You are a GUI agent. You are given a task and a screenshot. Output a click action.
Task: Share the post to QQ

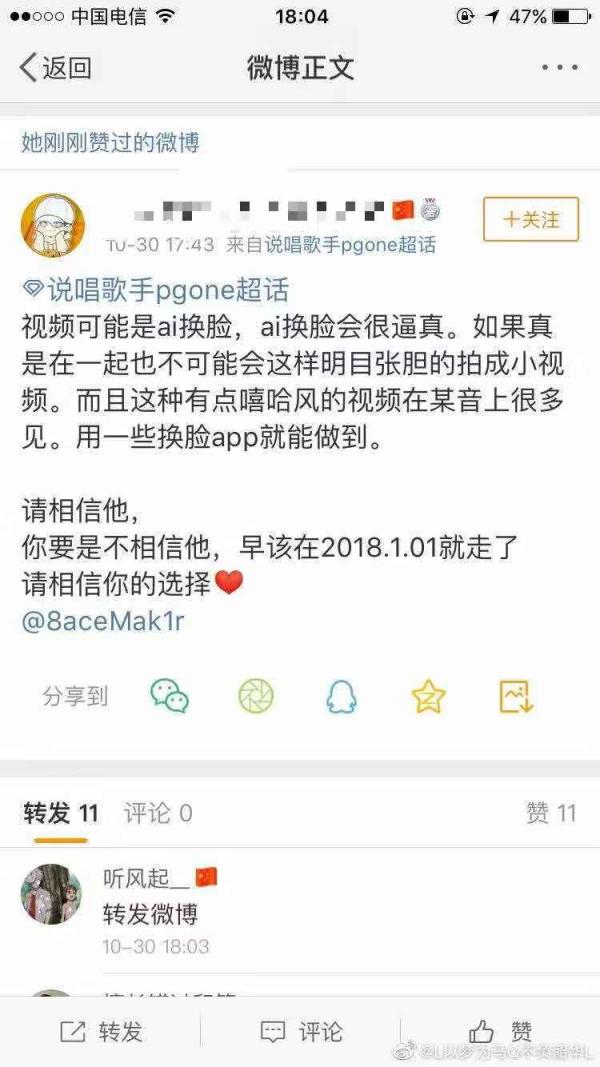[x=341, y=696]
